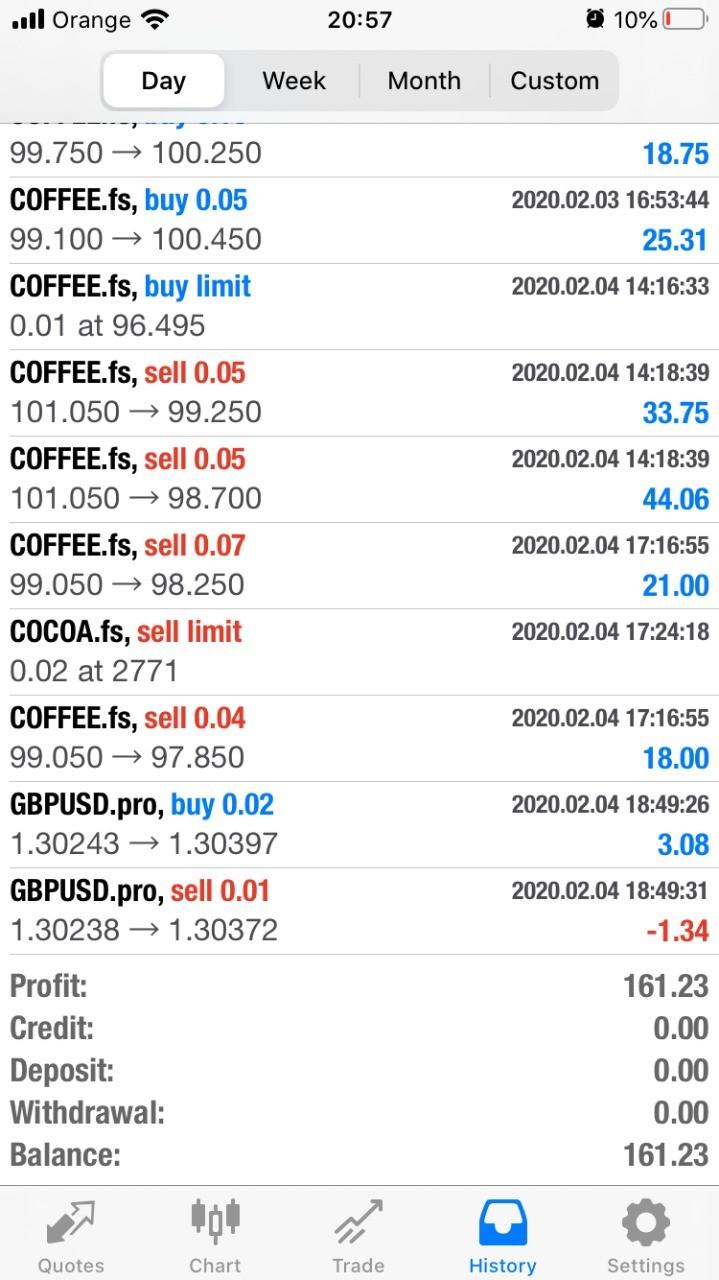This screenshot has height=1280, width=719.
Task: Open the GBPUSD.pro buy 0.02 trade
Action: coord(359,824)
